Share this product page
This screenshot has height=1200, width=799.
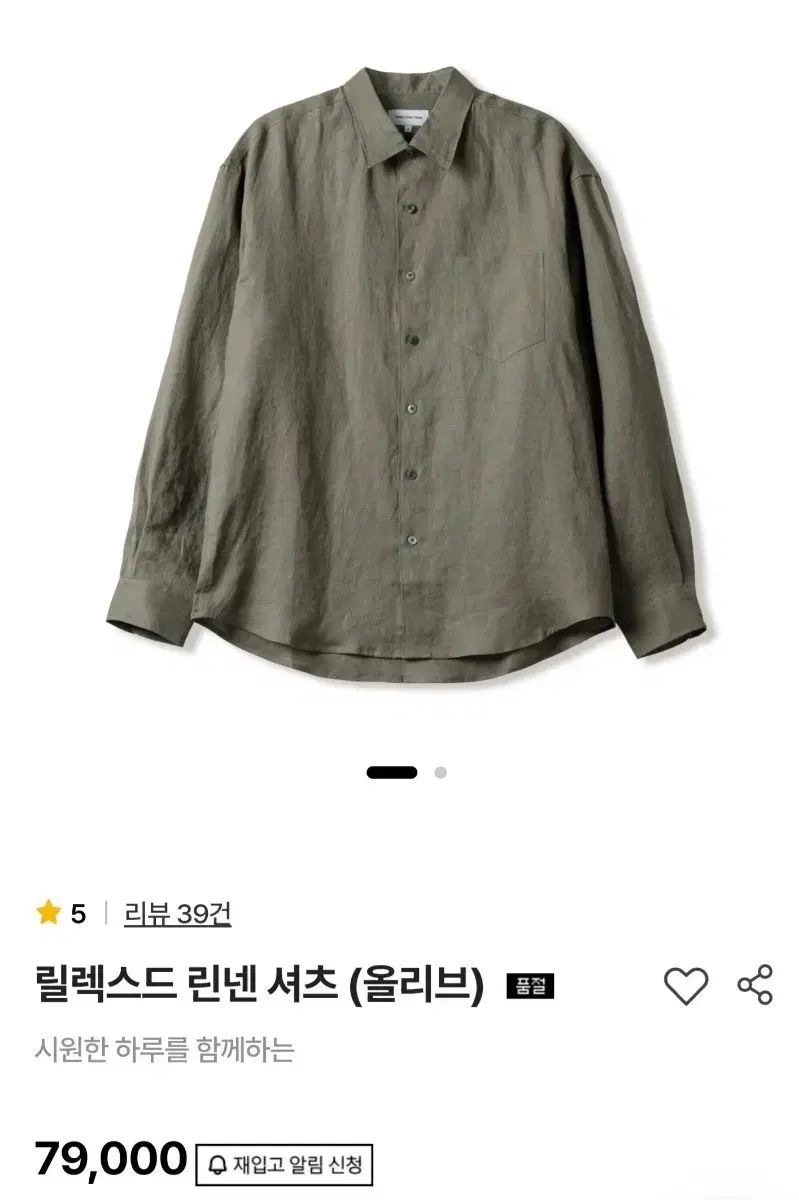coord(755,985)
